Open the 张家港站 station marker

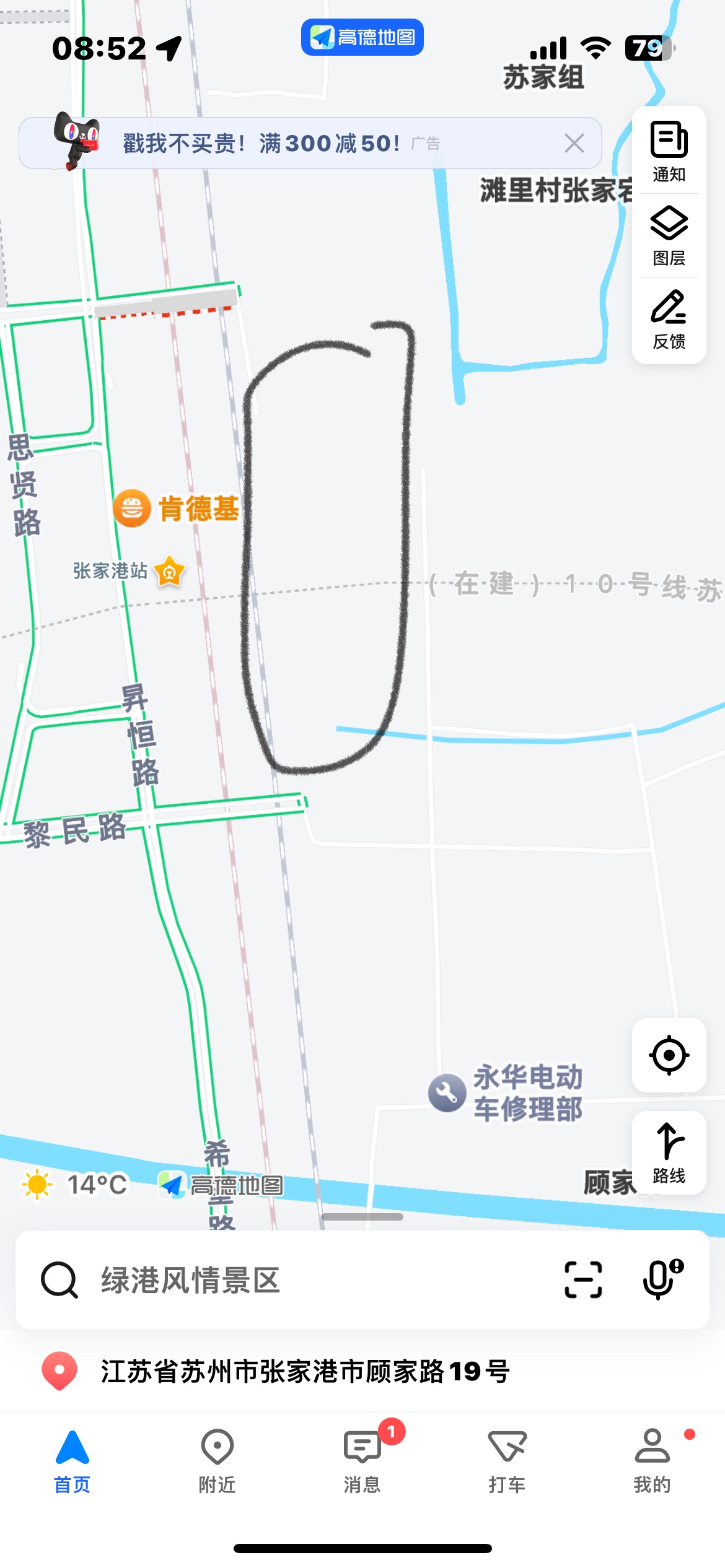pyautogui.click(x=129, y=571)
